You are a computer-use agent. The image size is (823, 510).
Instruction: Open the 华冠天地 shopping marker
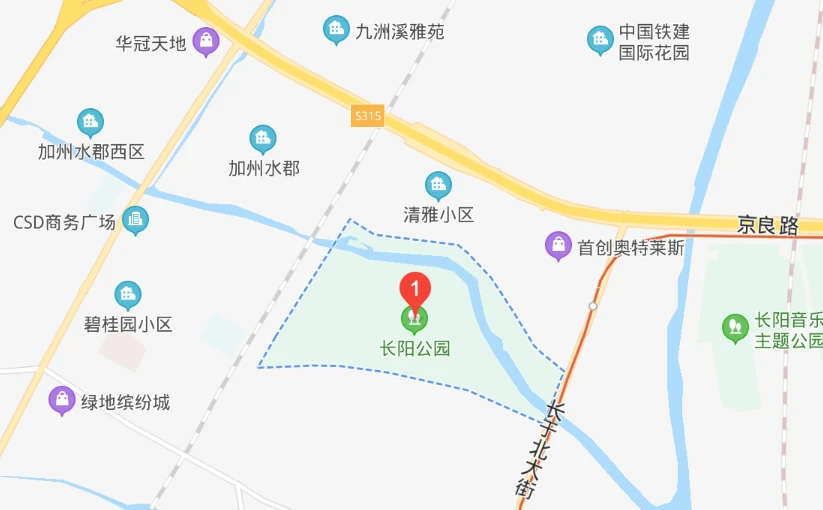[x=207, y=42]
